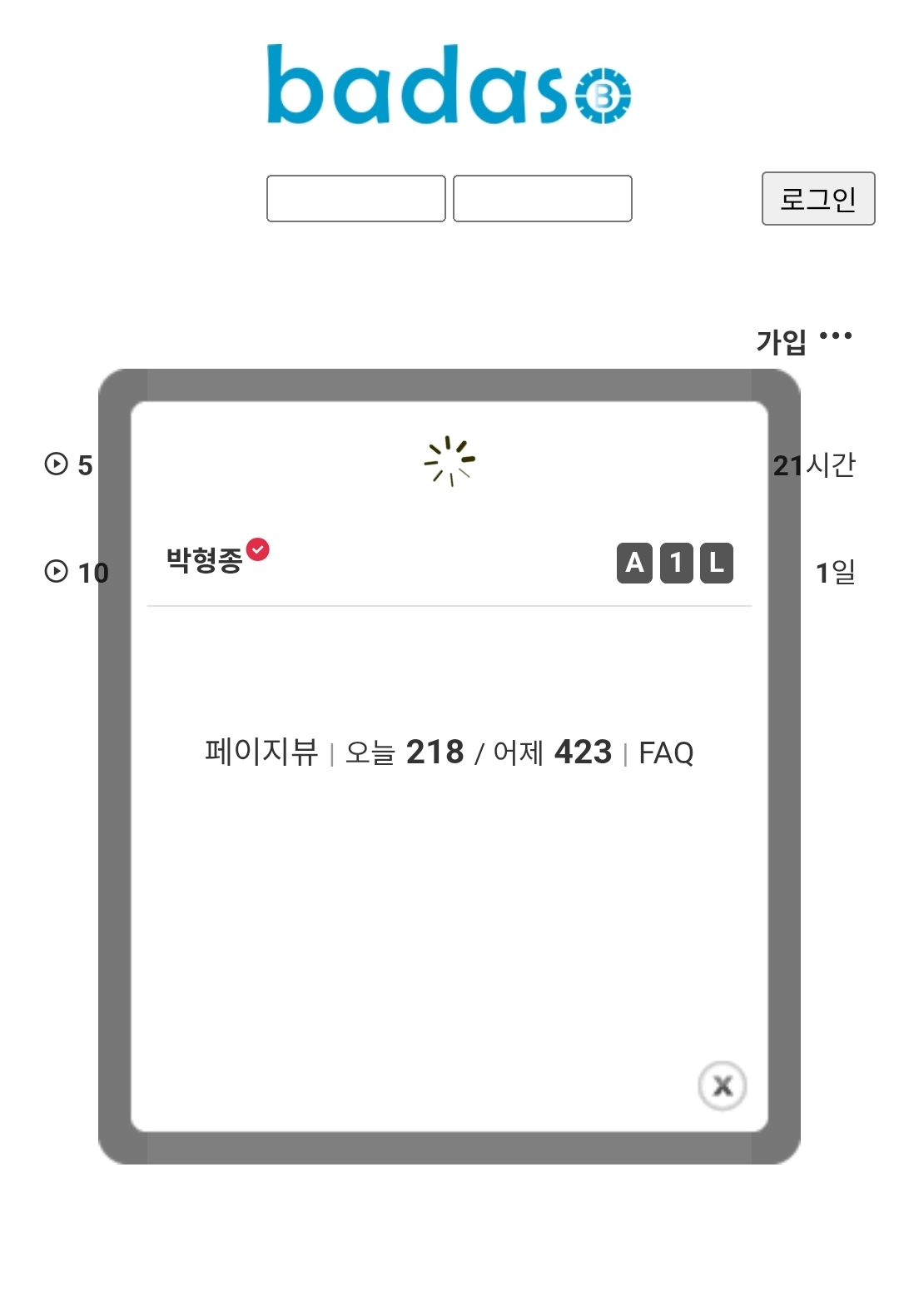Focus the first login input field
Screen dimensions: 899x1316
356,198
